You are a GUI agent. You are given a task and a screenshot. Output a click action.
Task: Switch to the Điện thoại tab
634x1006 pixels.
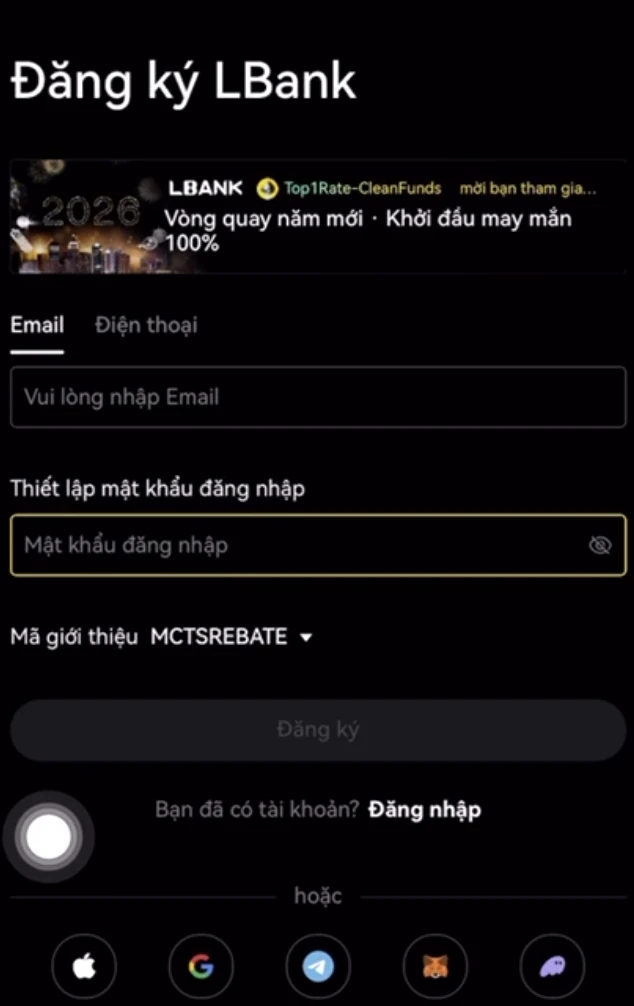[x=146, y=325]
